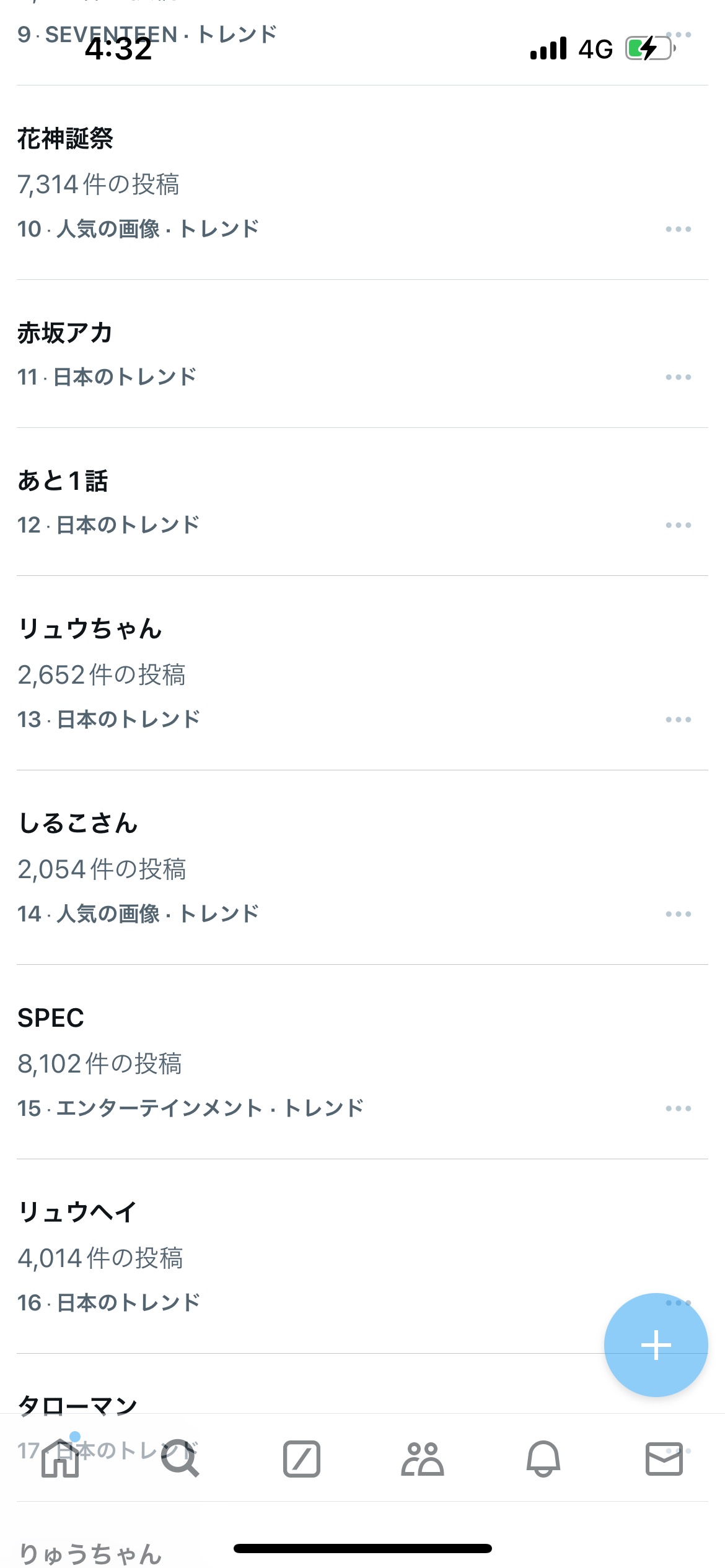Open more options for 赤坂アカ
Screen dimensions: 725x1568
[678, 377]
